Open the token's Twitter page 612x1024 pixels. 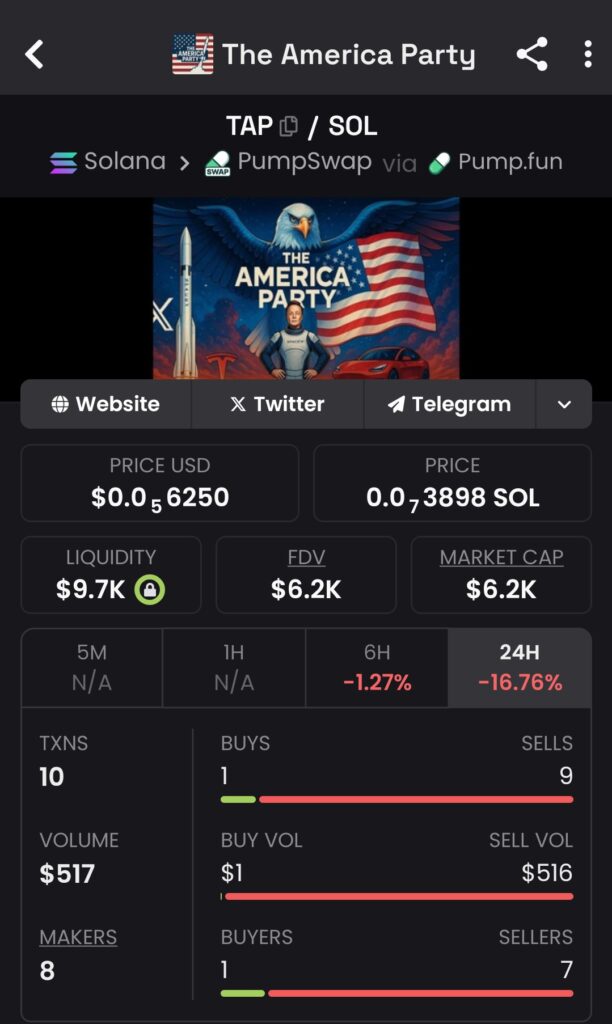[278, 404]
